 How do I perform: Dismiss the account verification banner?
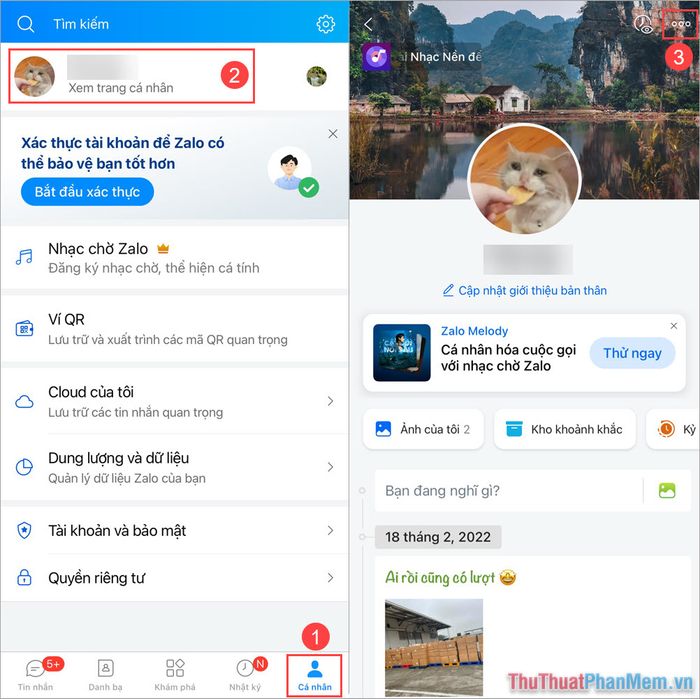[x=333, y=134]
